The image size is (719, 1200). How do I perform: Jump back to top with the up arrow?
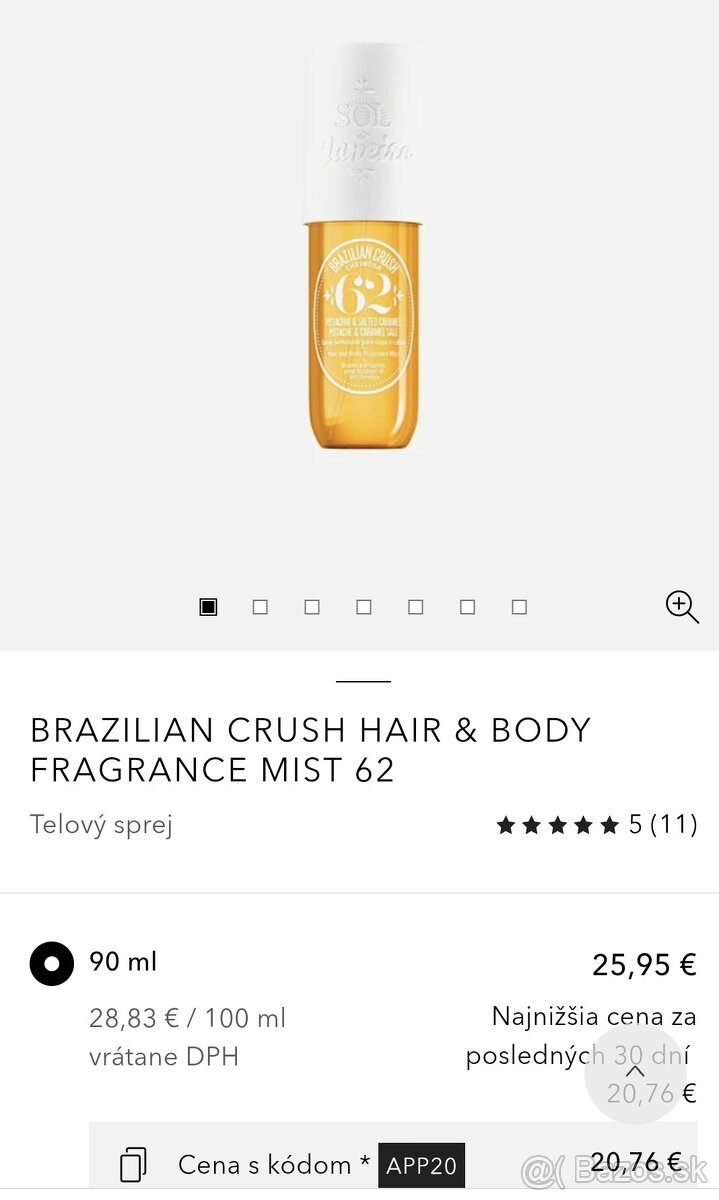click(635, 1072)
